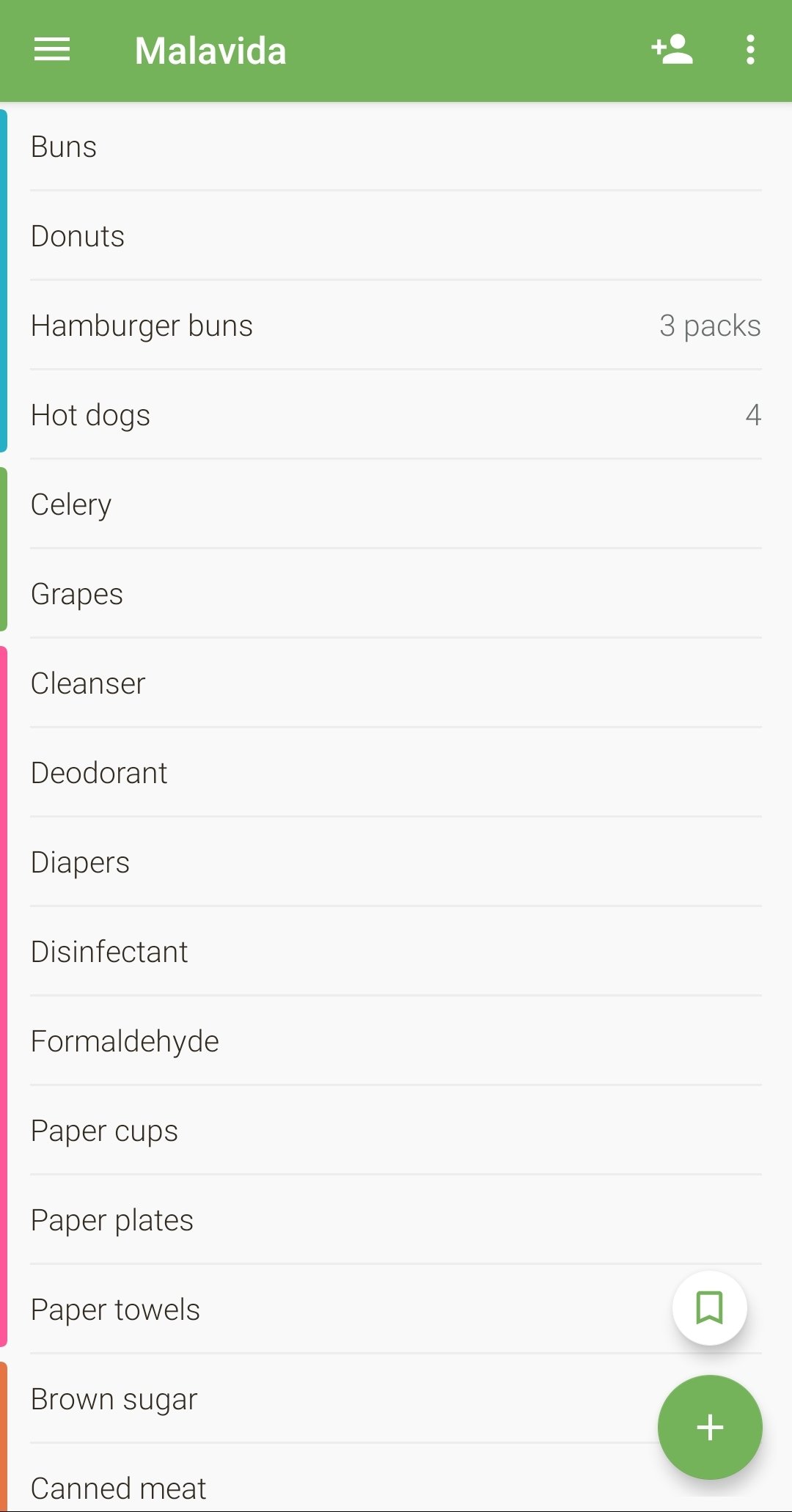Viewport: 792px width, 1512px height.
Task: Select the Donuts item
Action: click(x=396, y=236)
